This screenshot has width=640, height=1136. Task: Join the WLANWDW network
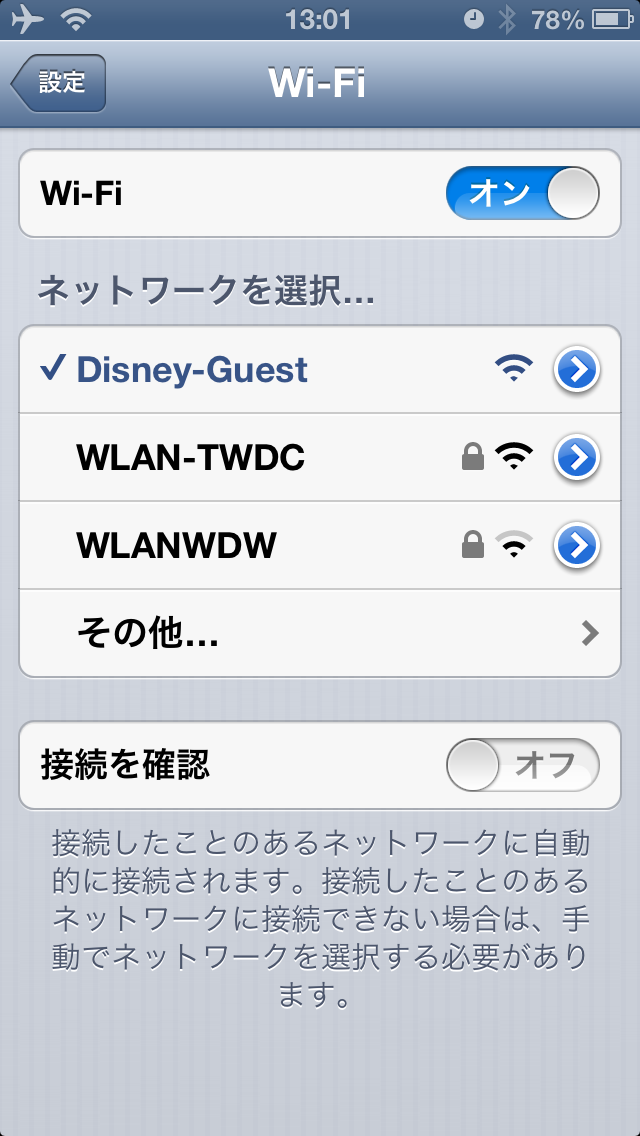176,546
